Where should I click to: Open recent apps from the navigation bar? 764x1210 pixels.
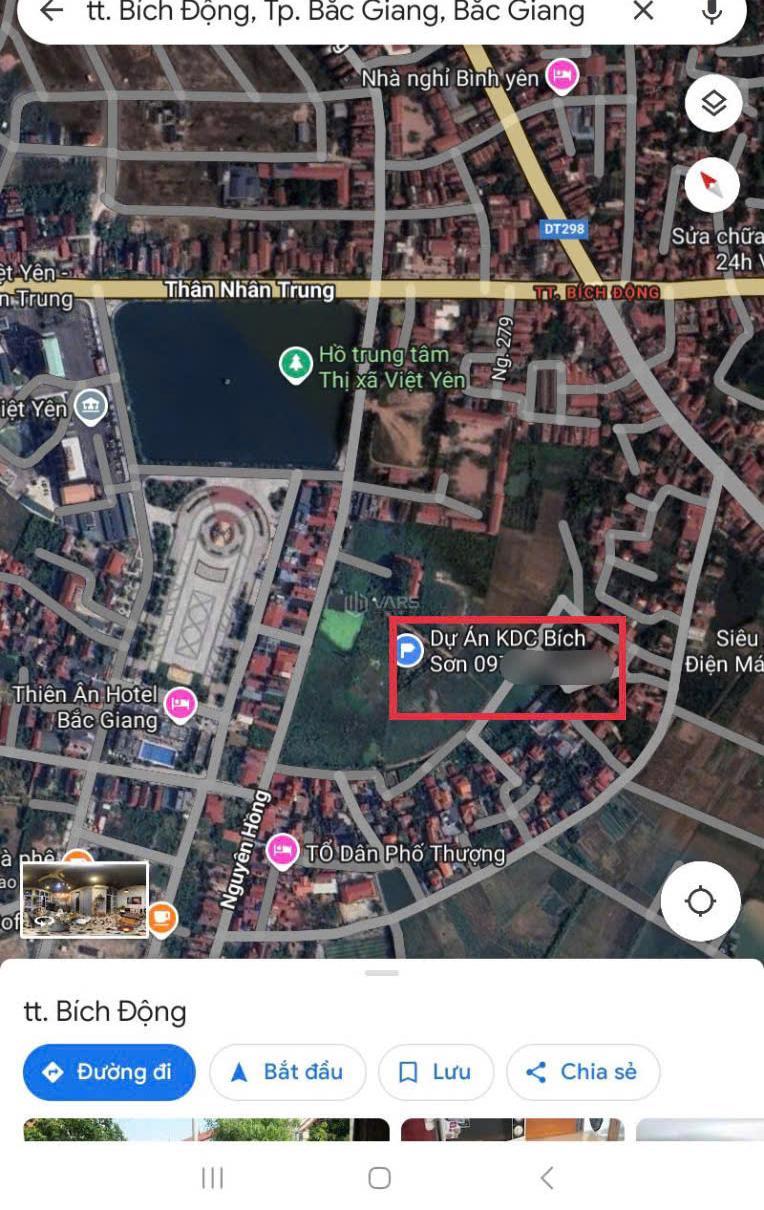pos(212,1178)
